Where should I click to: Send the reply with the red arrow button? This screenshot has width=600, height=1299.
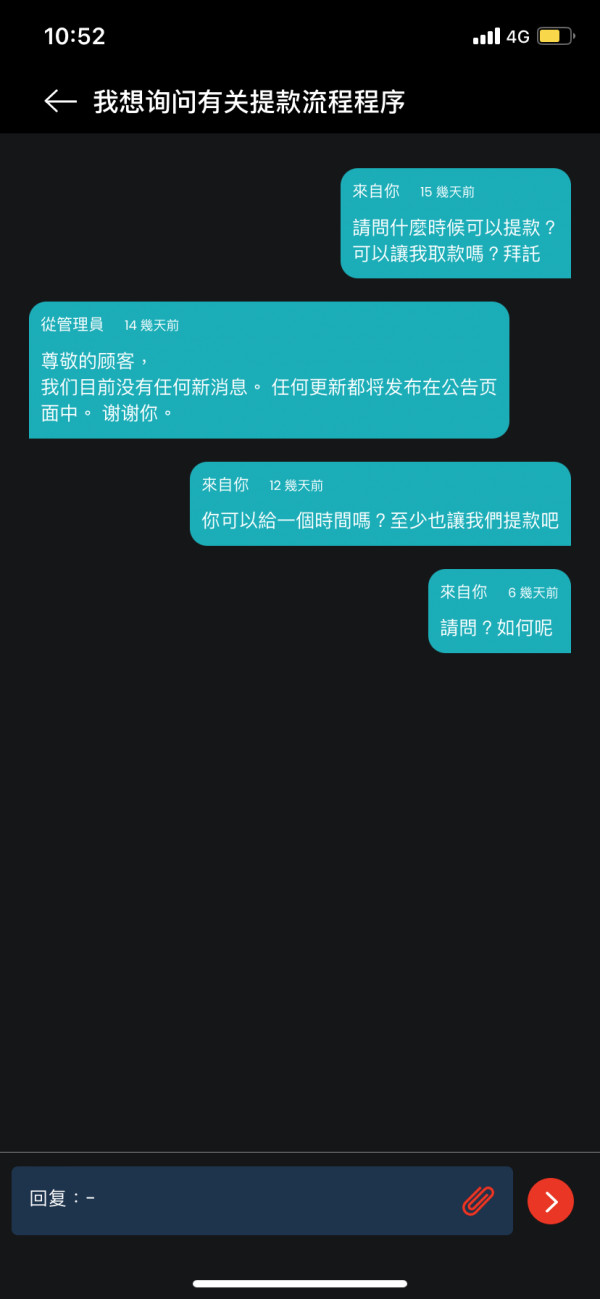[550, 1201]
